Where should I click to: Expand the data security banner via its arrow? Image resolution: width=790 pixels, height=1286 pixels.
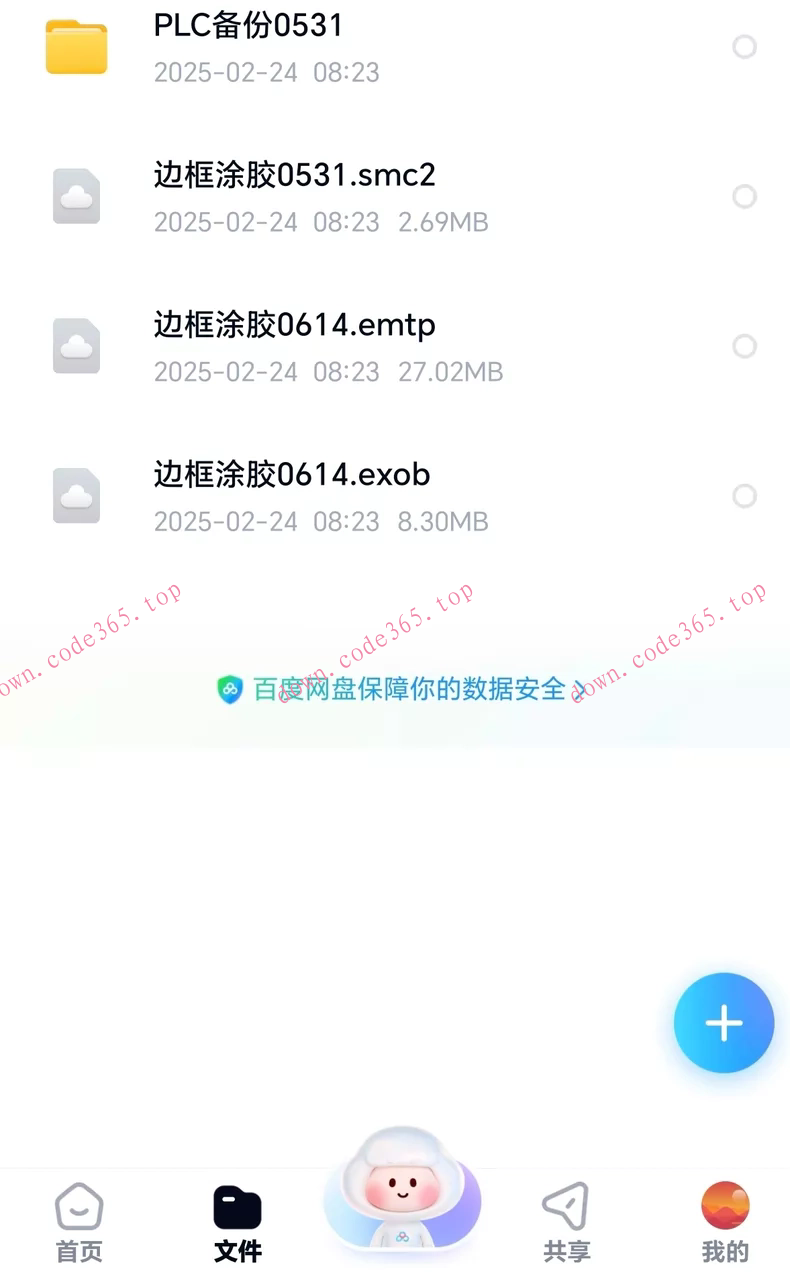[x=577, y=690]
